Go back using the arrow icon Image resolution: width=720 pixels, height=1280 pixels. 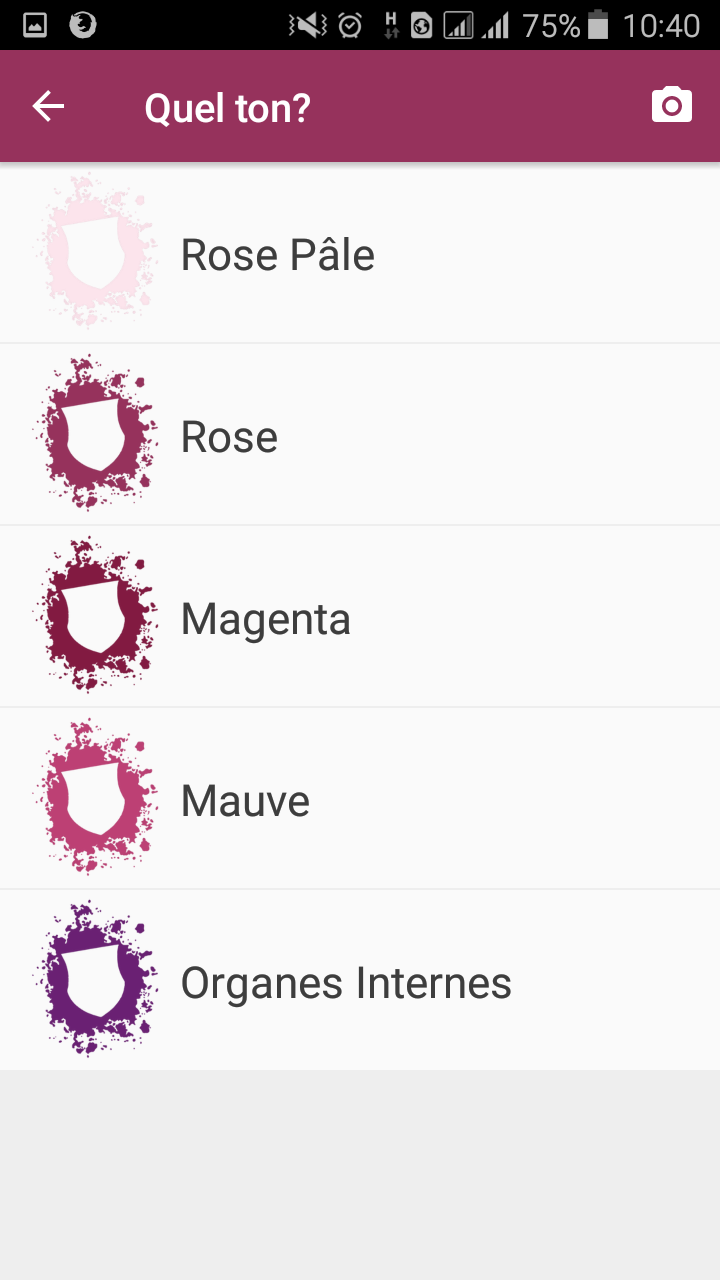(x=48, y=106)
